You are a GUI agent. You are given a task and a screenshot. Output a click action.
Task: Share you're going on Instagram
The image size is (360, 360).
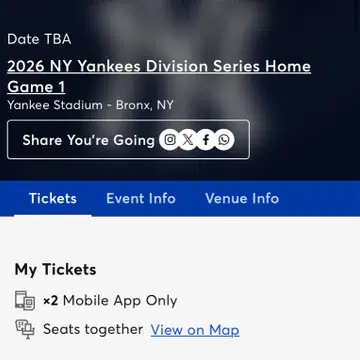[170, 140]
